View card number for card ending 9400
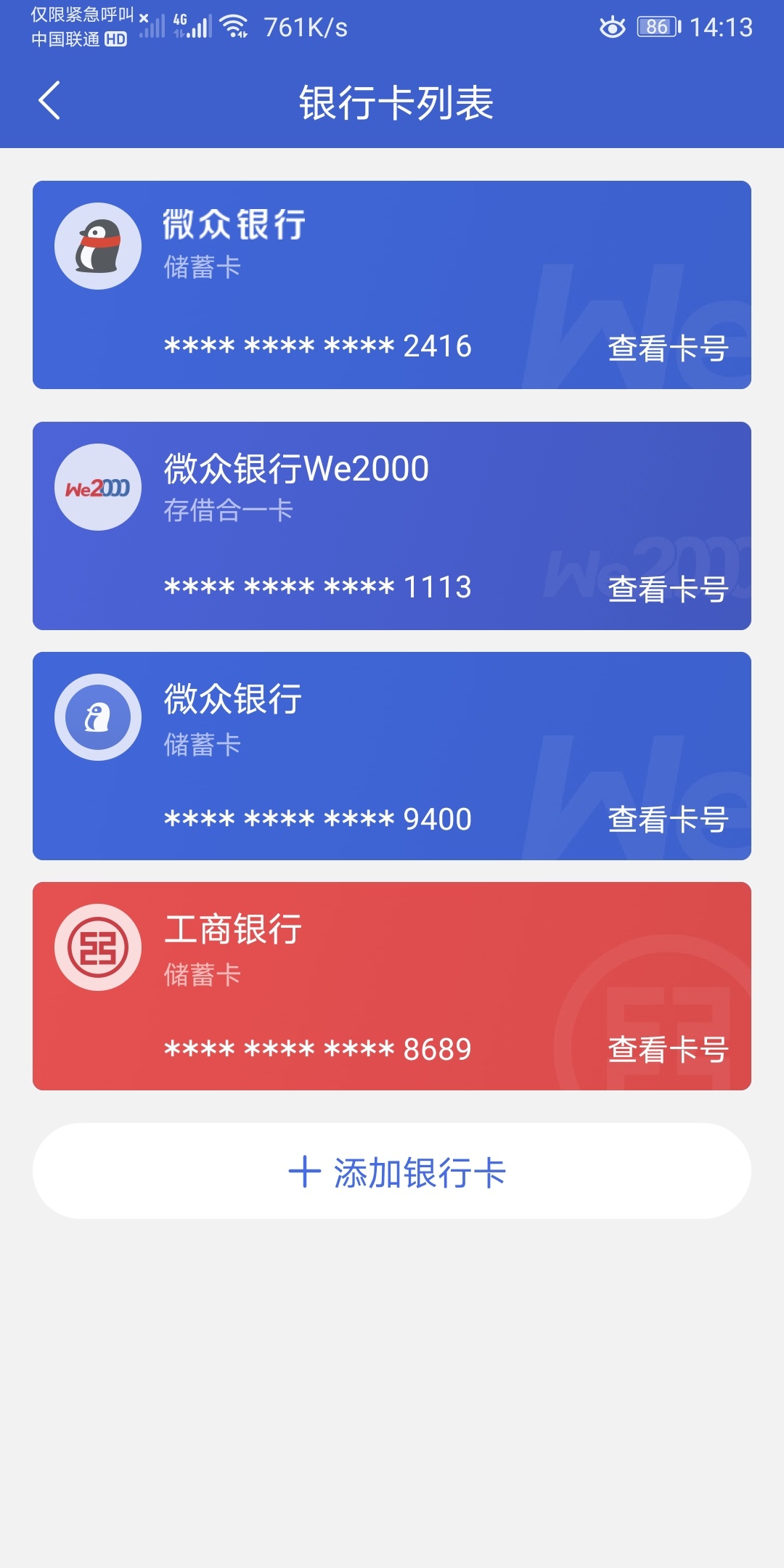The width and height of the screenshot is (784, 1568). [668, 820]
